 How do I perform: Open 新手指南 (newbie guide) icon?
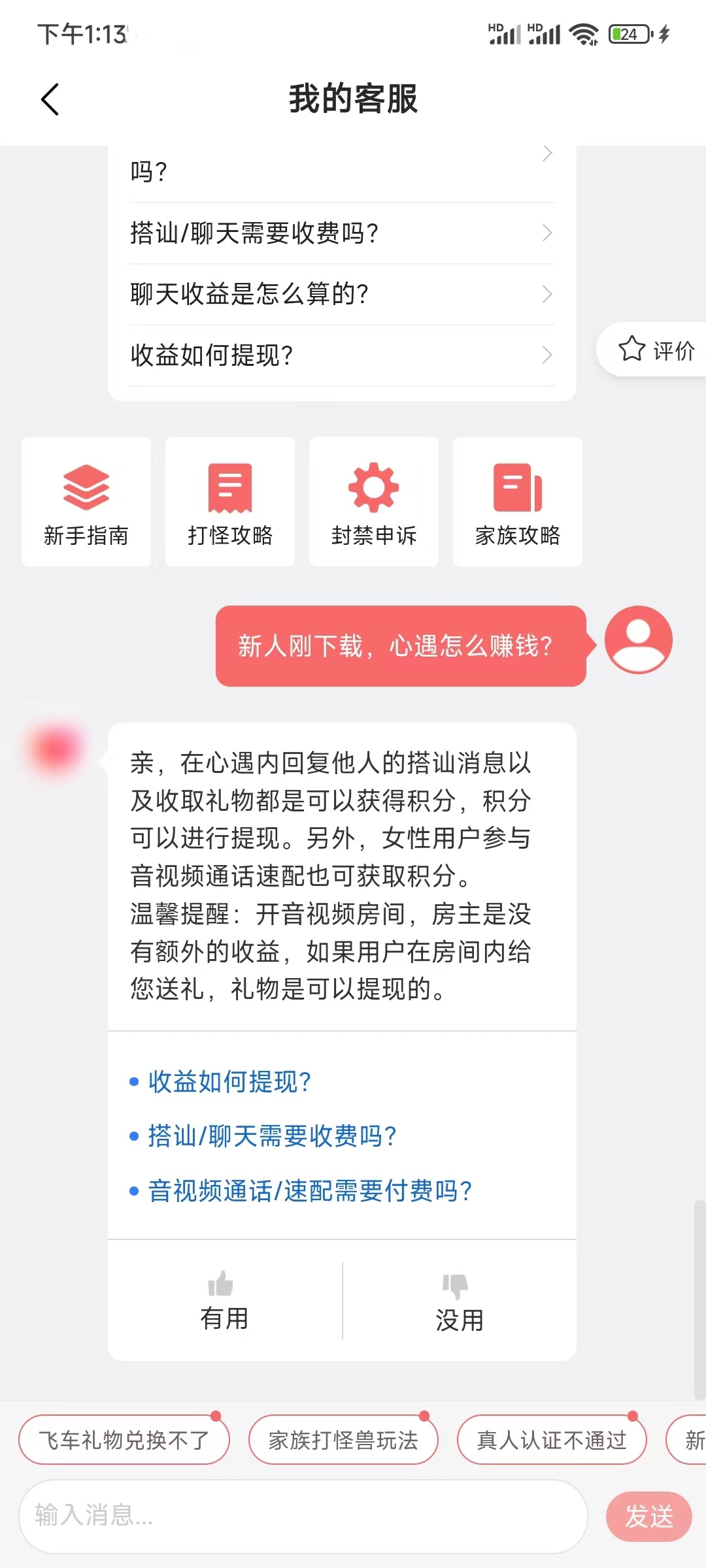(x=86, y=501)
